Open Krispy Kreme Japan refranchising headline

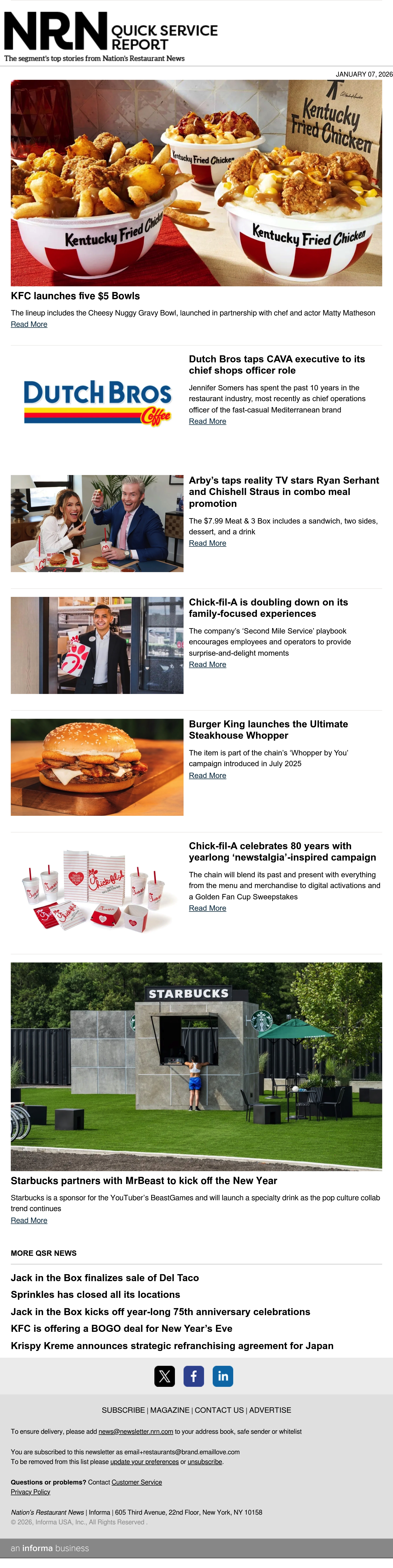tap(172, 1346)
